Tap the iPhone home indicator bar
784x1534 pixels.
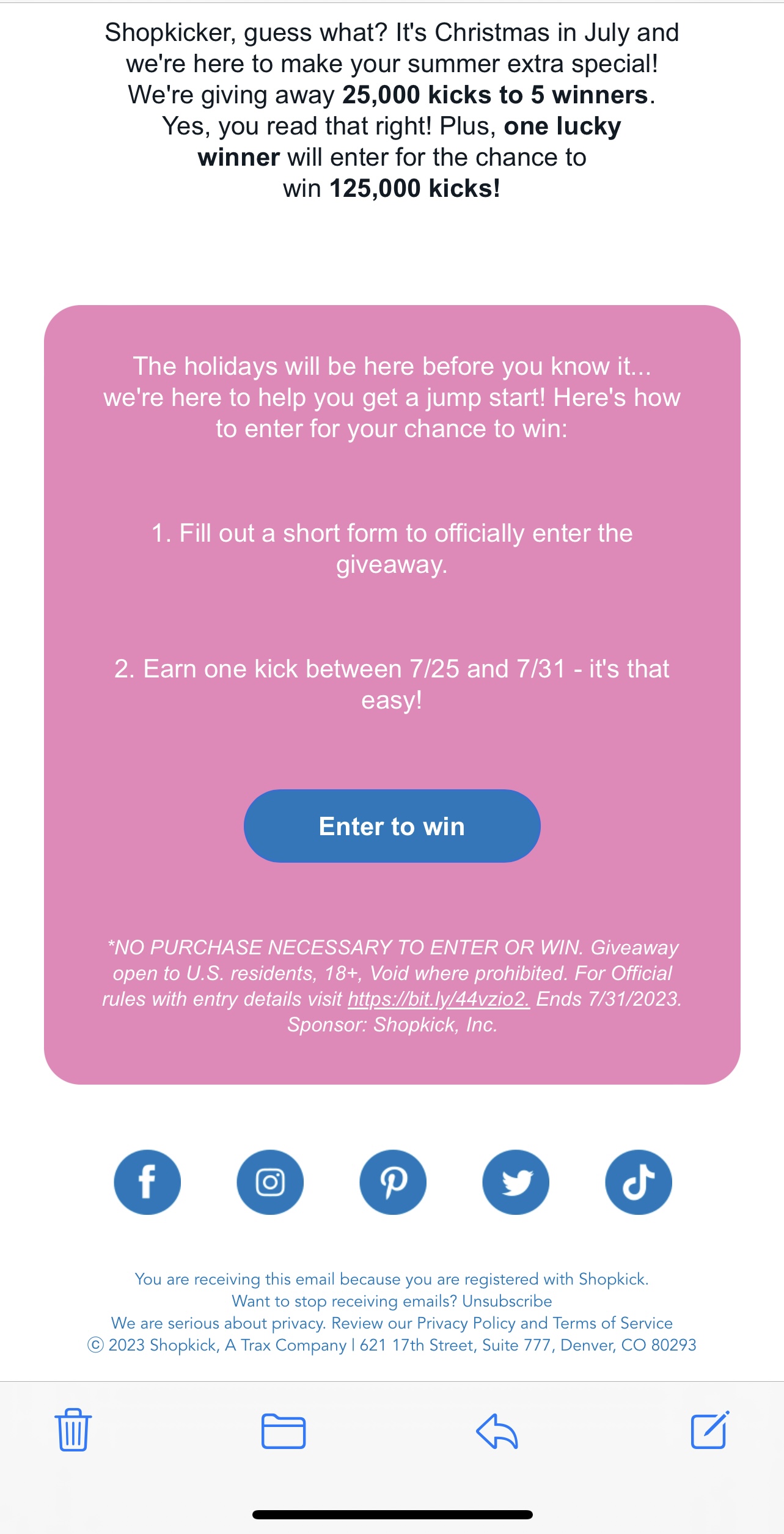(x=392, y=1514)
